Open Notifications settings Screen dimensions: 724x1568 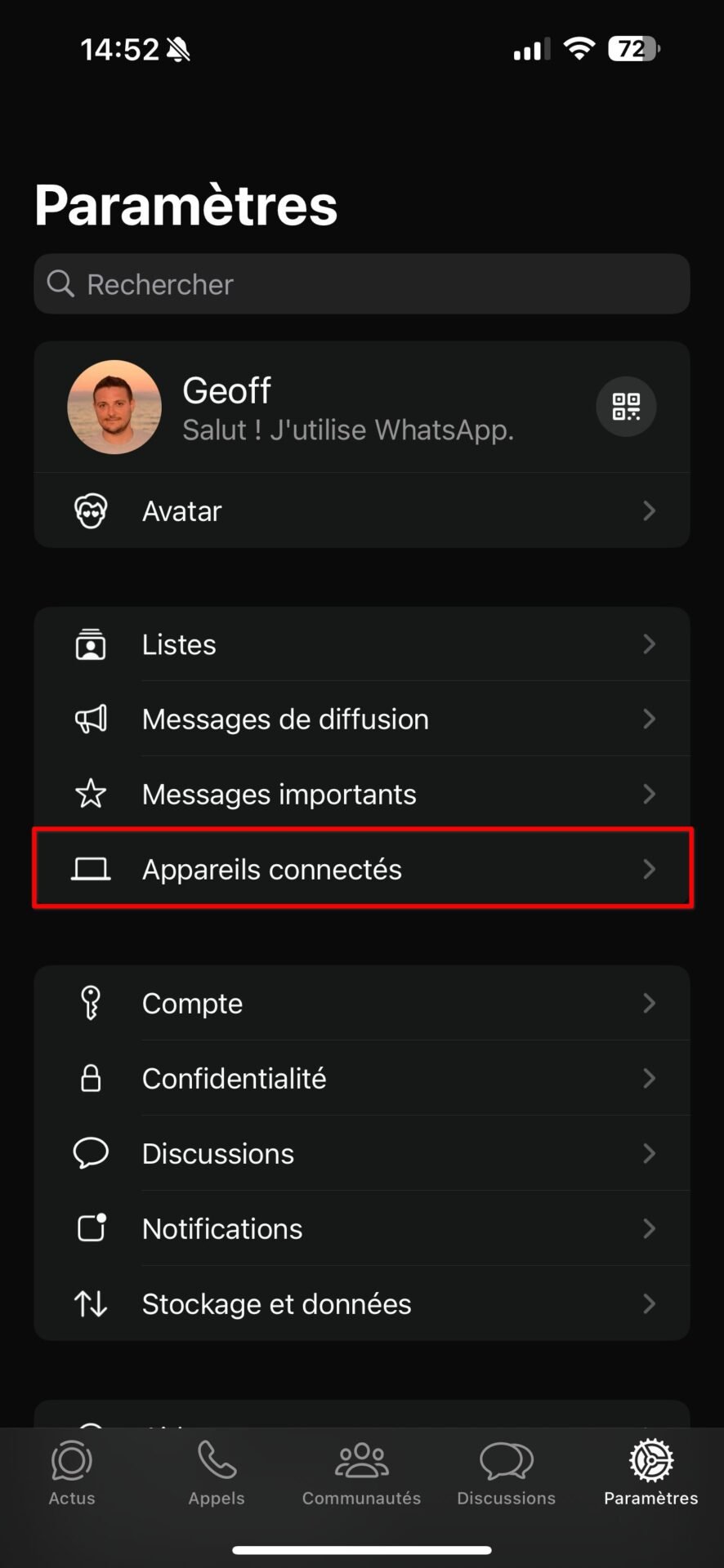pos(362,1228)
